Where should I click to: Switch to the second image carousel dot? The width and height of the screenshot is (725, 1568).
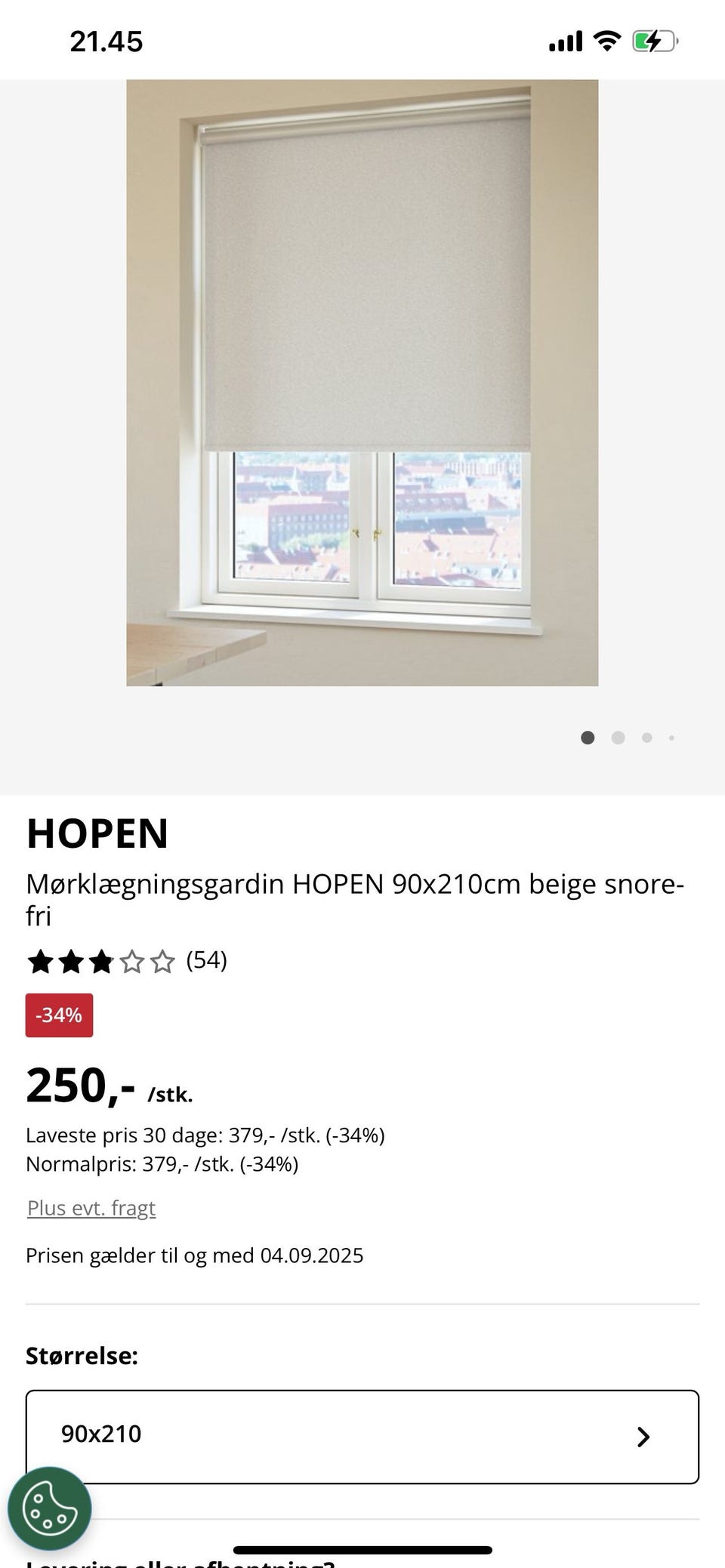pyautogui.click(x=618, y=738)
